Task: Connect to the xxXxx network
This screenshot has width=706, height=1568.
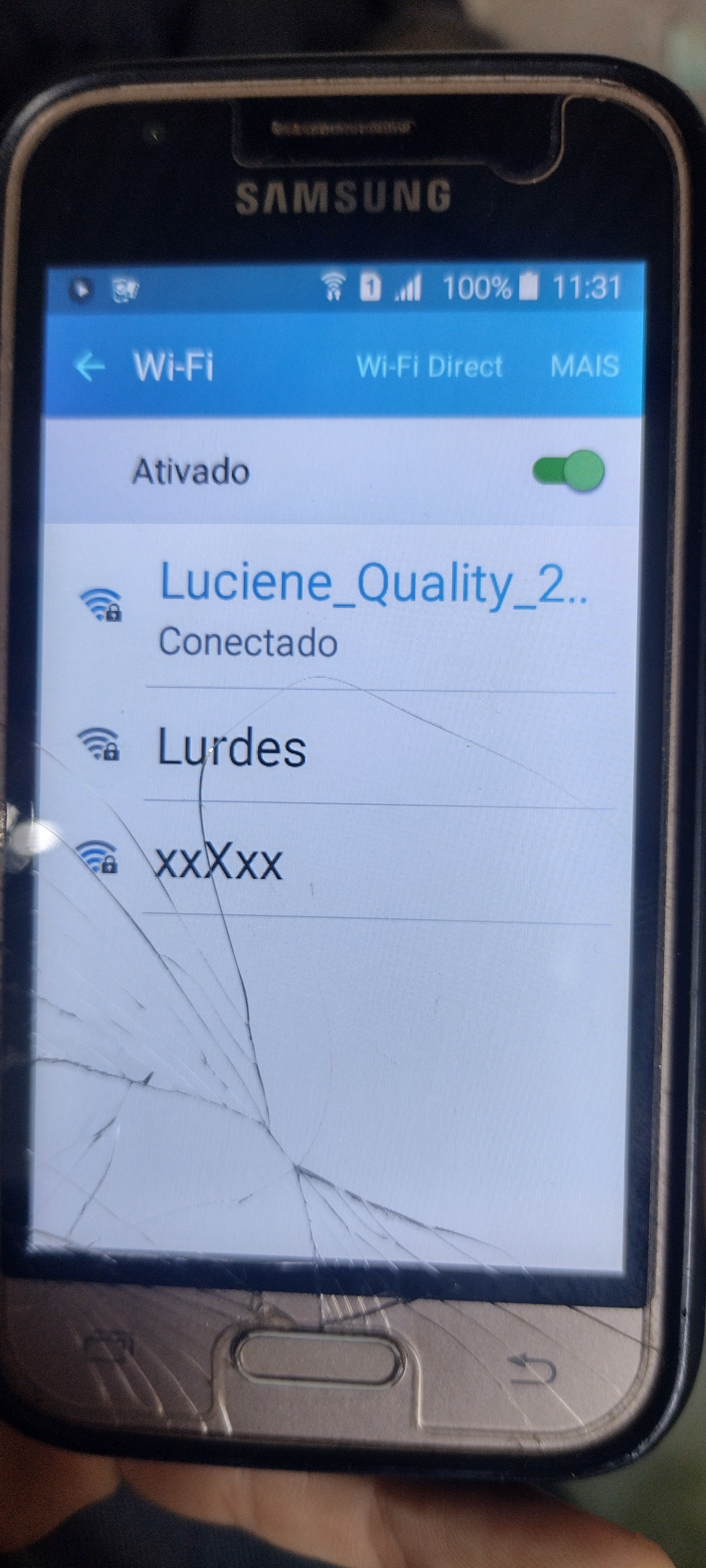Action: tap(219, 861)
